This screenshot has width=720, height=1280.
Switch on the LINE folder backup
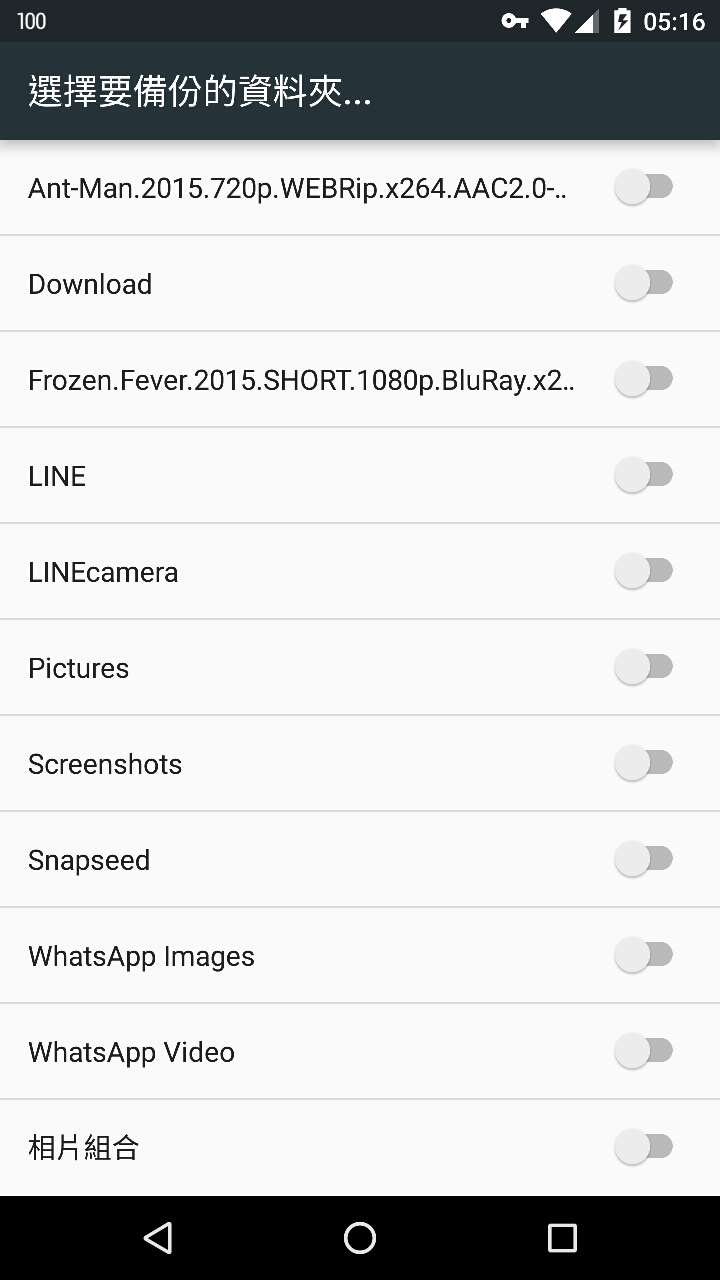(x=644, y=475)
